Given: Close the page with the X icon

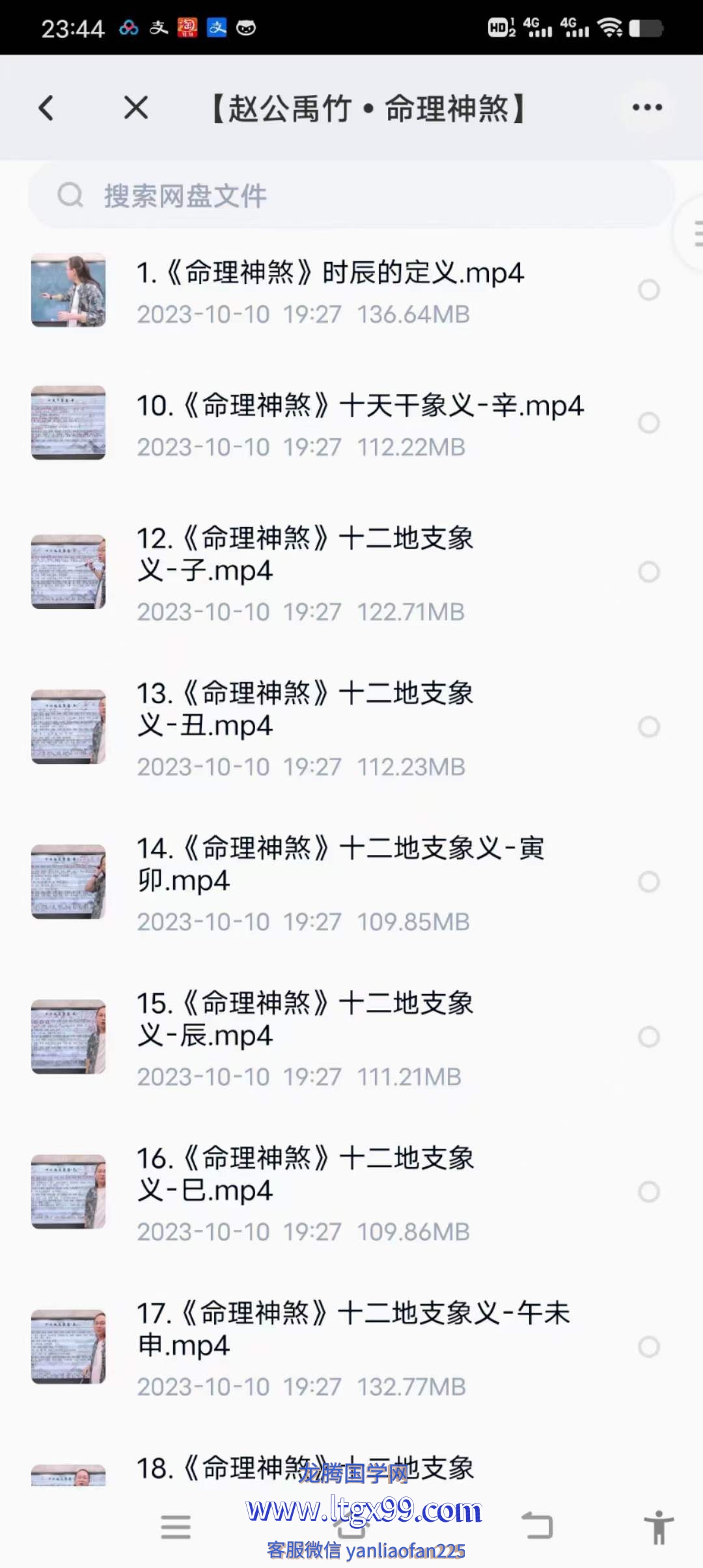Looking at the screenshot, I should click(136, 108).
